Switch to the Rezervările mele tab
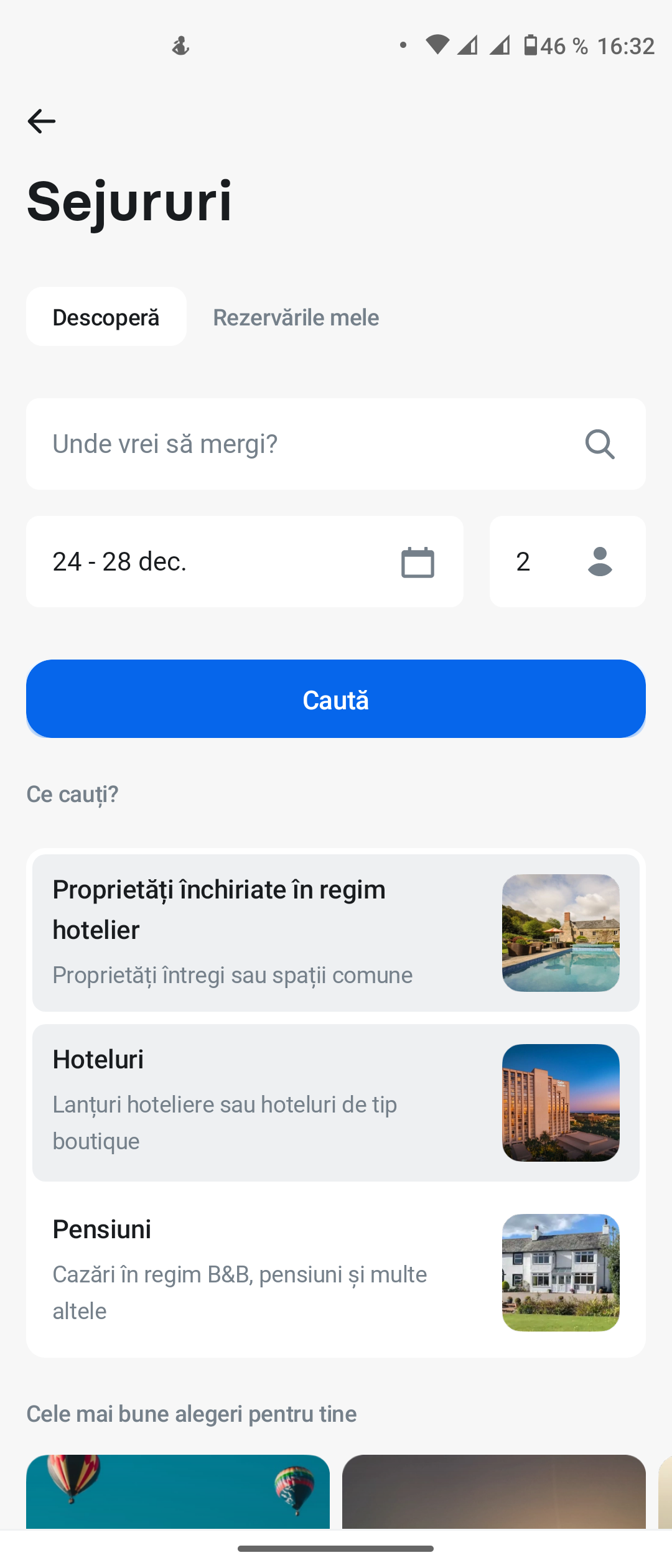The height and width of the screenshot is (1568, 672). pyautogui.click(x=296, y=317)
